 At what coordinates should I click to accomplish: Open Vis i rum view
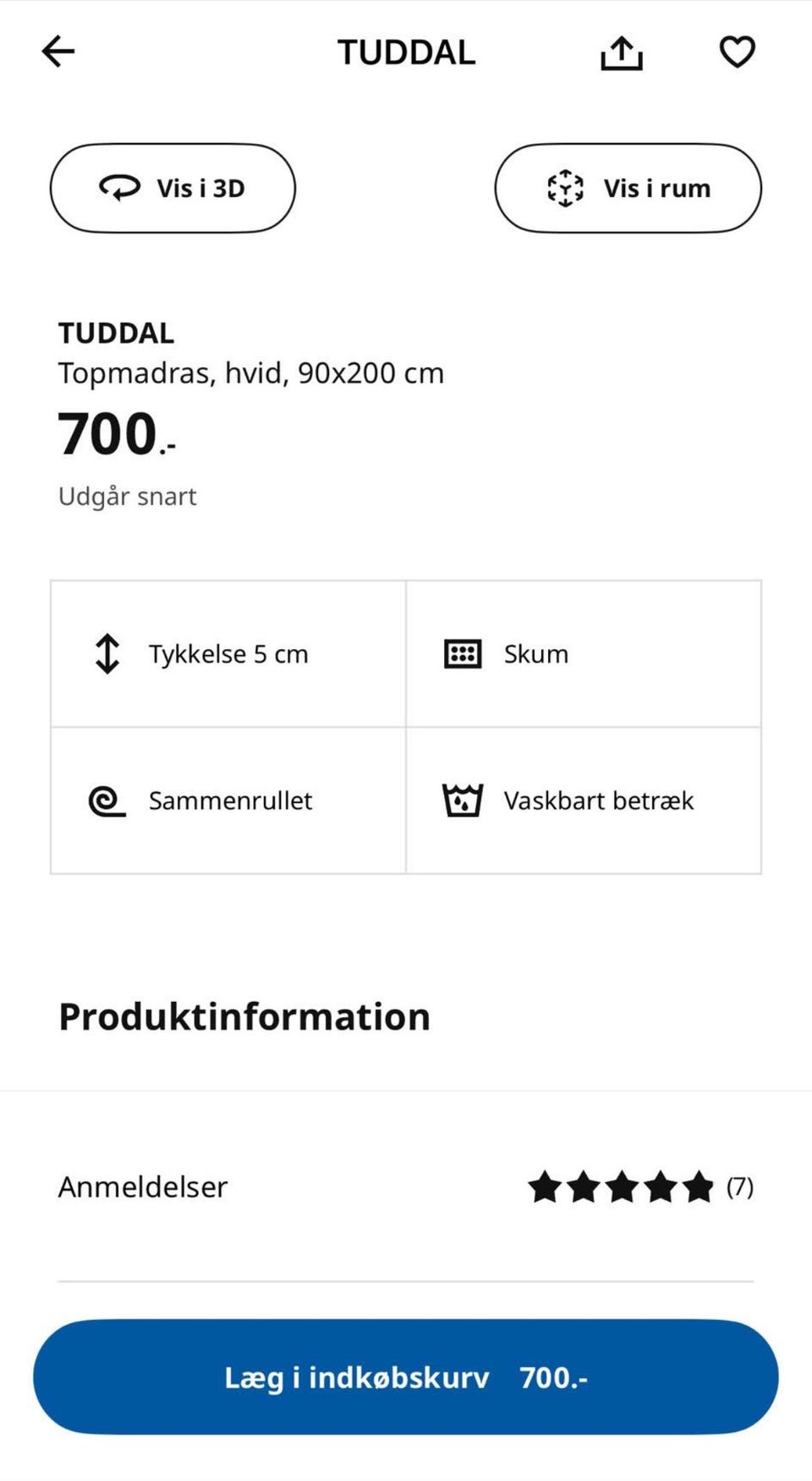[629, 187]
